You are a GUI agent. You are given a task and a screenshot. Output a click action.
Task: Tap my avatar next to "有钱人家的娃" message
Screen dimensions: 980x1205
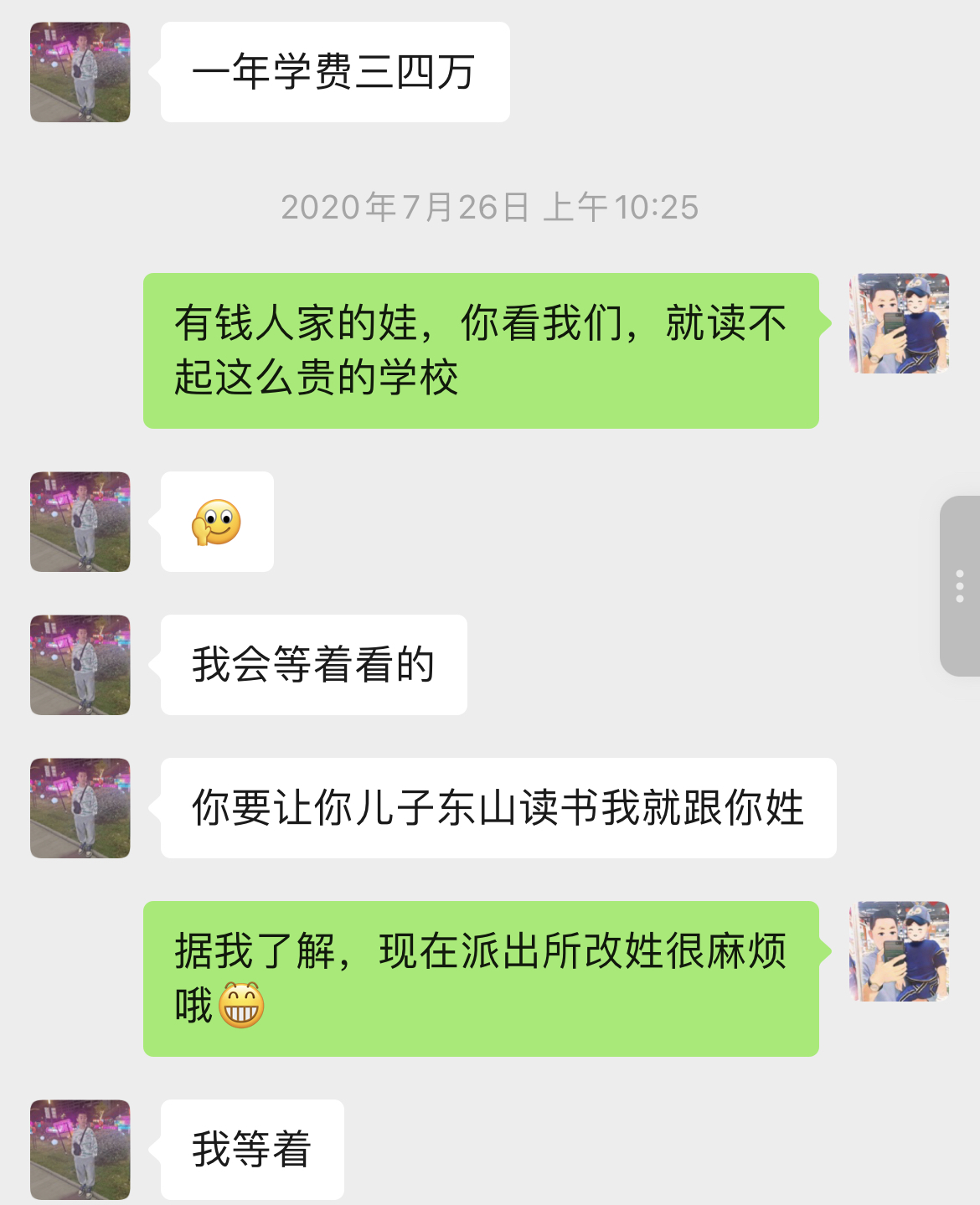click(x=899, y=323)
